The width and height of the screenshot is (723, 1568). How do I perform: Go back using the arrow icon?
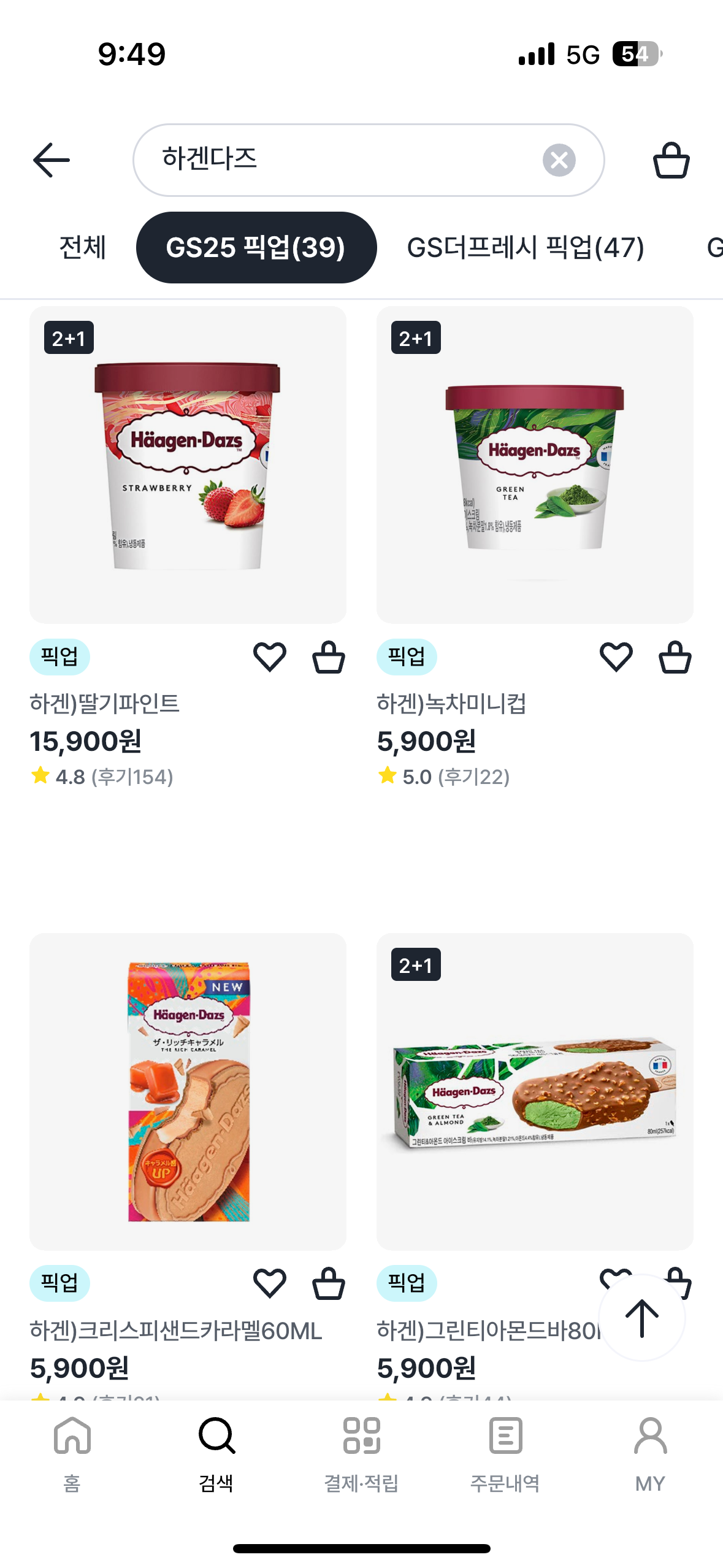pos(52,160)
